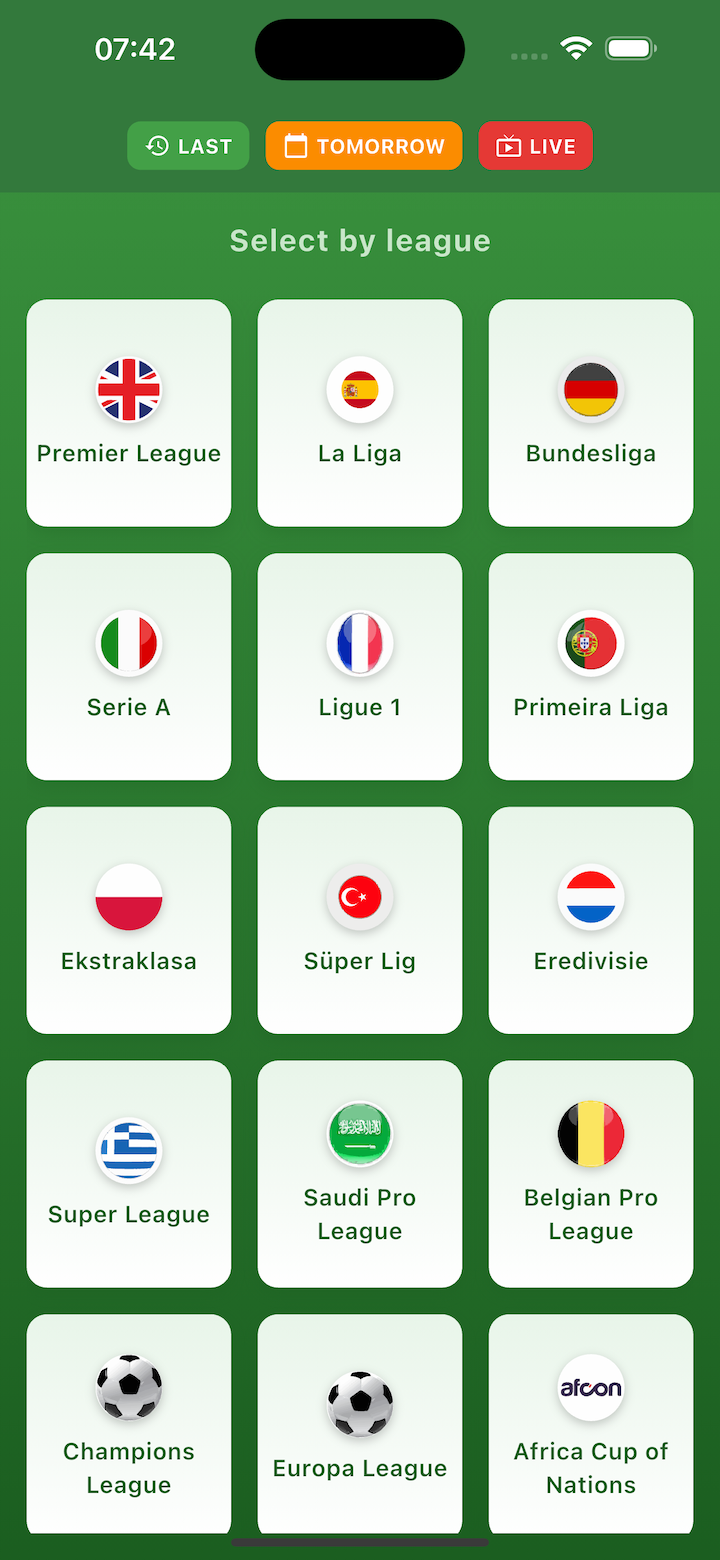Select the Super League Greek flag icon
This screenshot has height=1560, width=720.
(x=129, y=1150)
